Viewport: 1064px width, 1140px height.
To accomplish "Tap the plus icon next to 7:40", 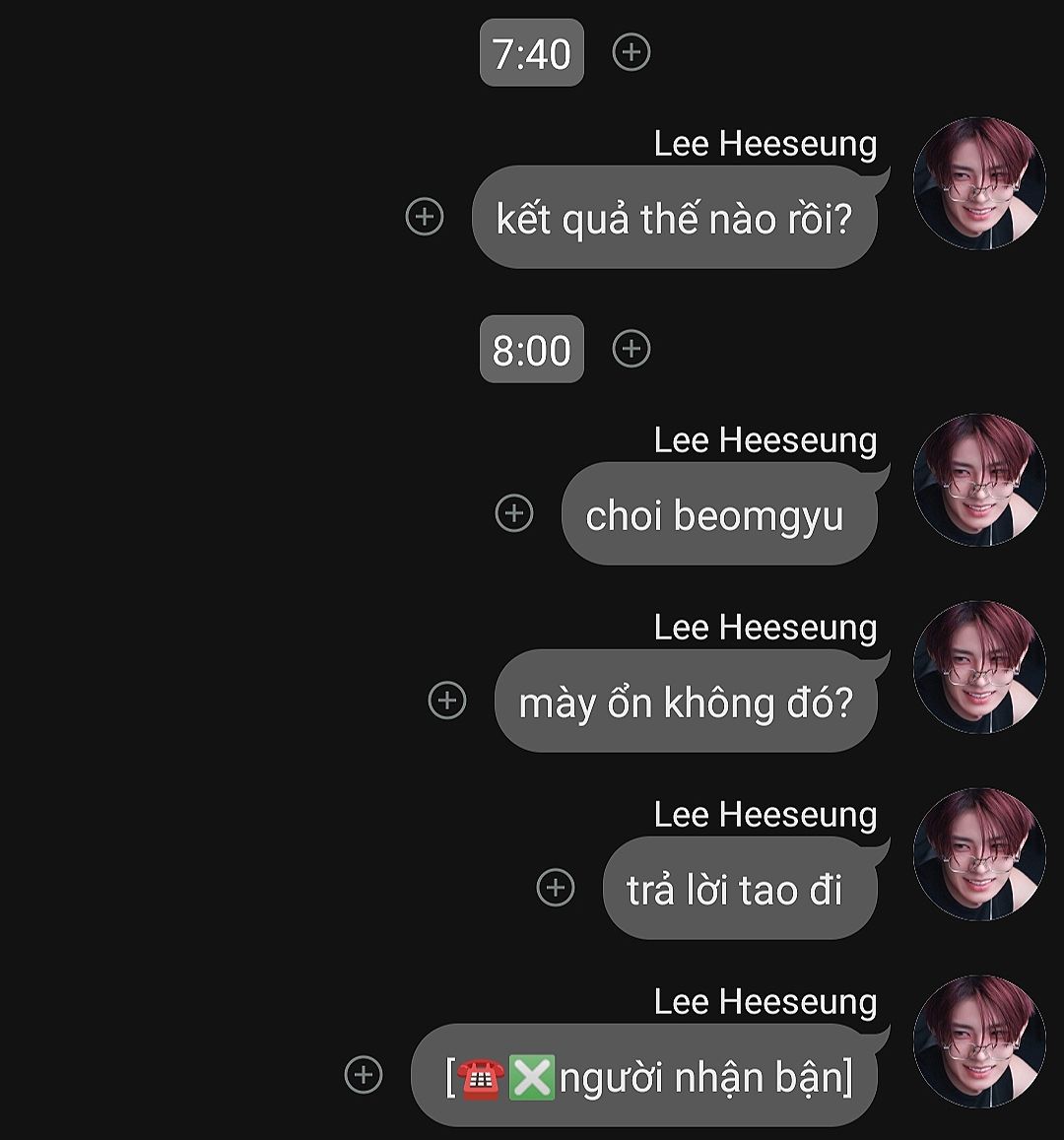I will coord(632,52).
